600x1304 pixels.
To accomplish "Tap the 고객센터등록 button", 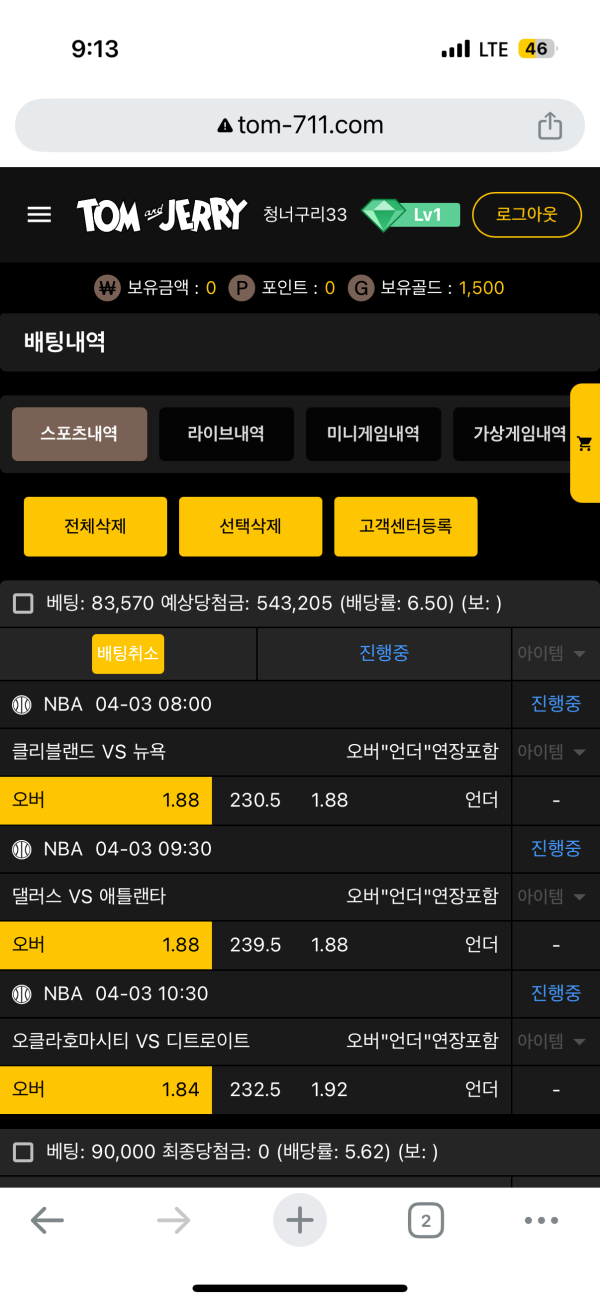I will [405, 526].
